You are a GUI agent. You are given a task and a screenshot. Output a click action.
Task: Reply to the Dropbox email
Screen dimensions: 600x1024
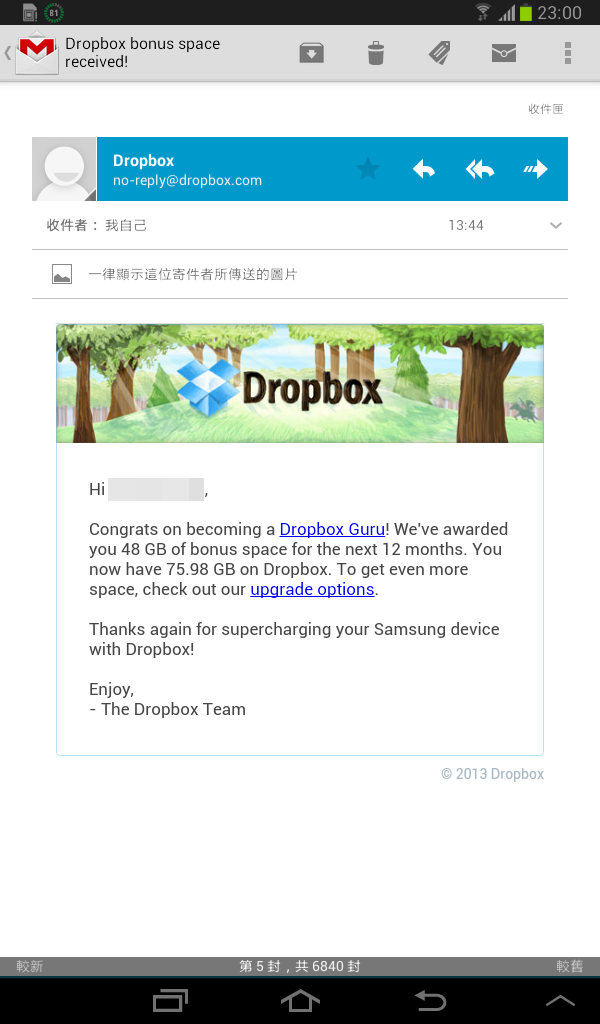424,170
